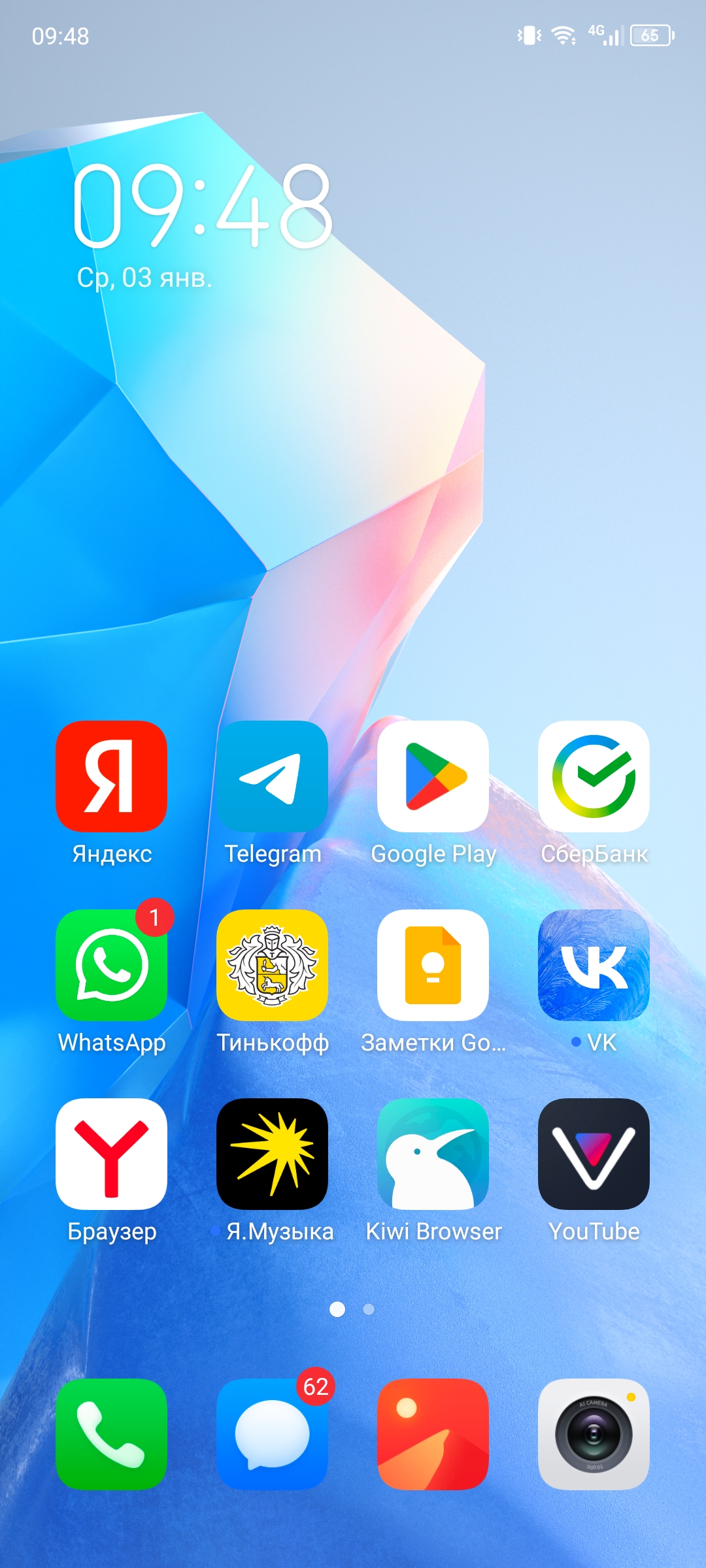Open Messages with 62 unread

[272, 1434]
